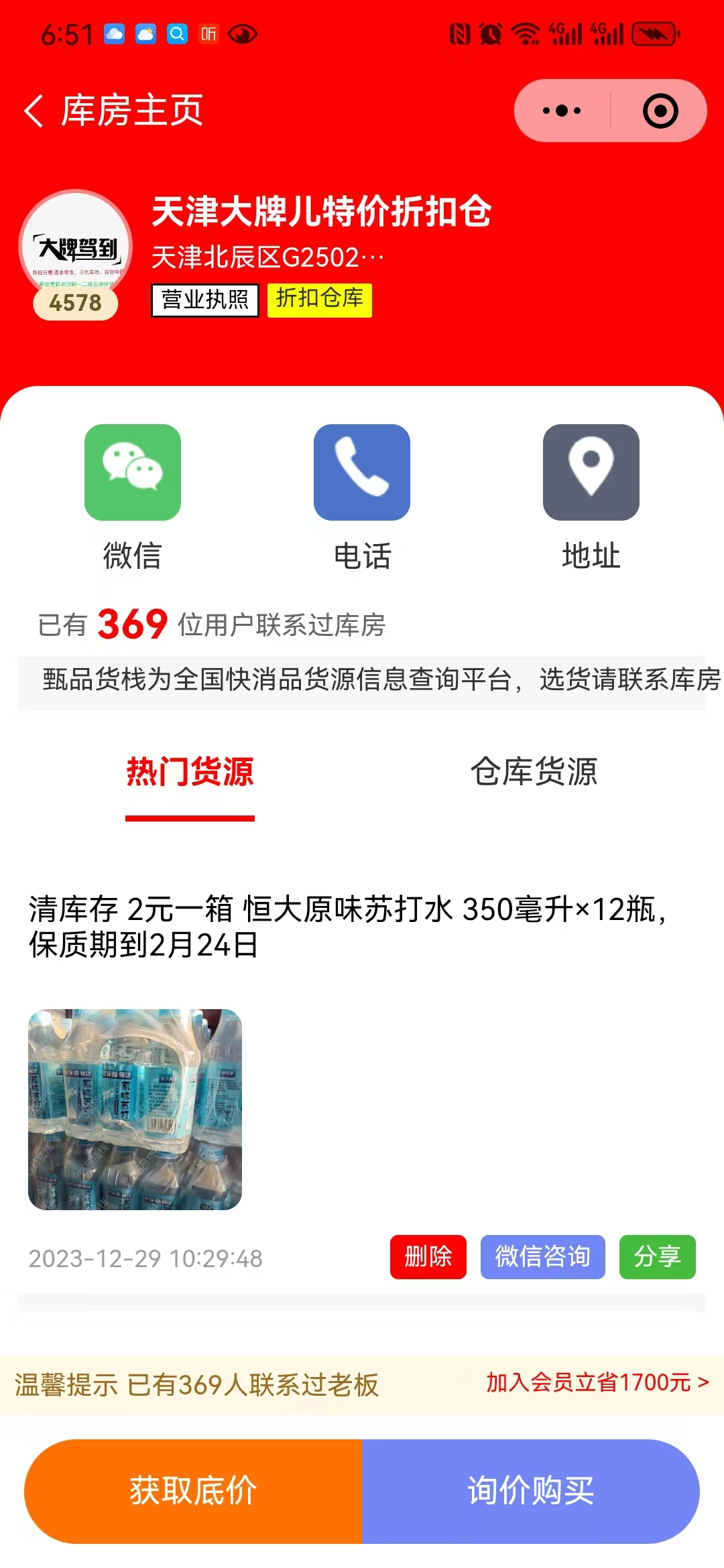View the warehouse 地址 location

click(591, 472)
